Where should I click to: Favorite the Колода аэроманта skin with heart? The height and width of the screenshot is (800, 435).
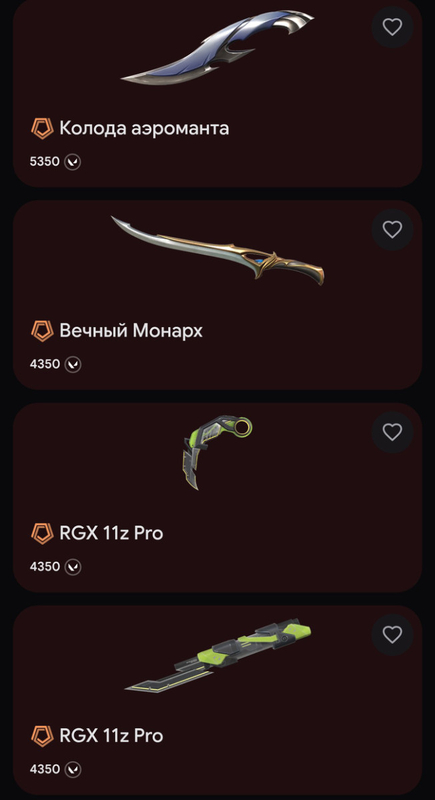(x=392, y=27)
